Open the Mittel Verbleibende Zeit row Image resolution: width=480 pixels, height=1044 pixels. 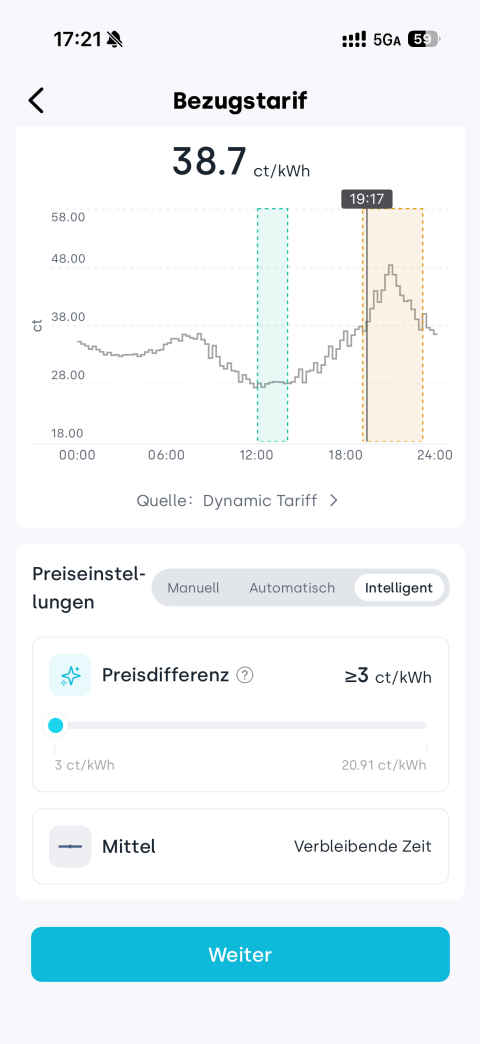click(x=240, y=846)
